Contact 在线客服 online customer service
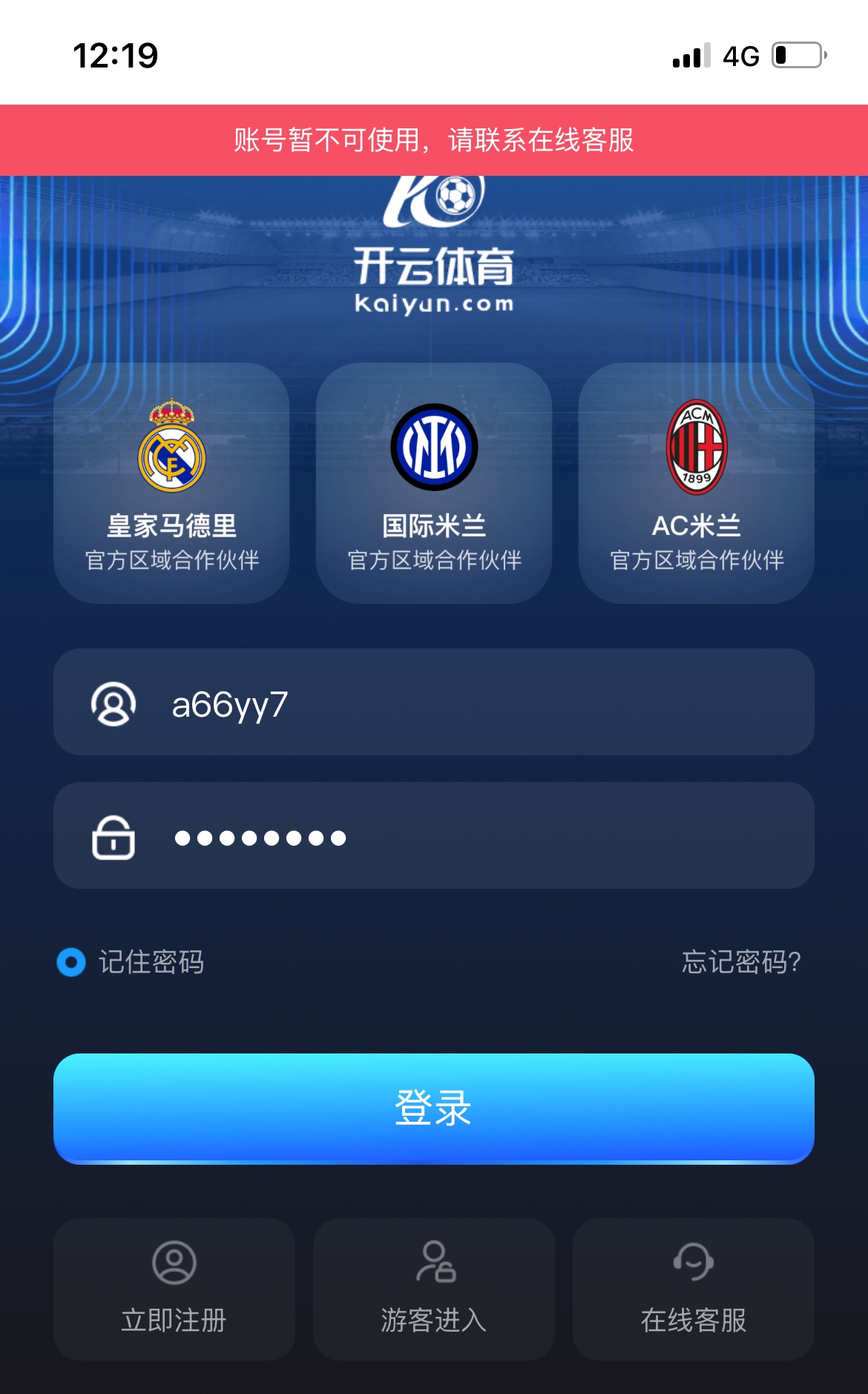868x1394 pixels. [693, 1289]
